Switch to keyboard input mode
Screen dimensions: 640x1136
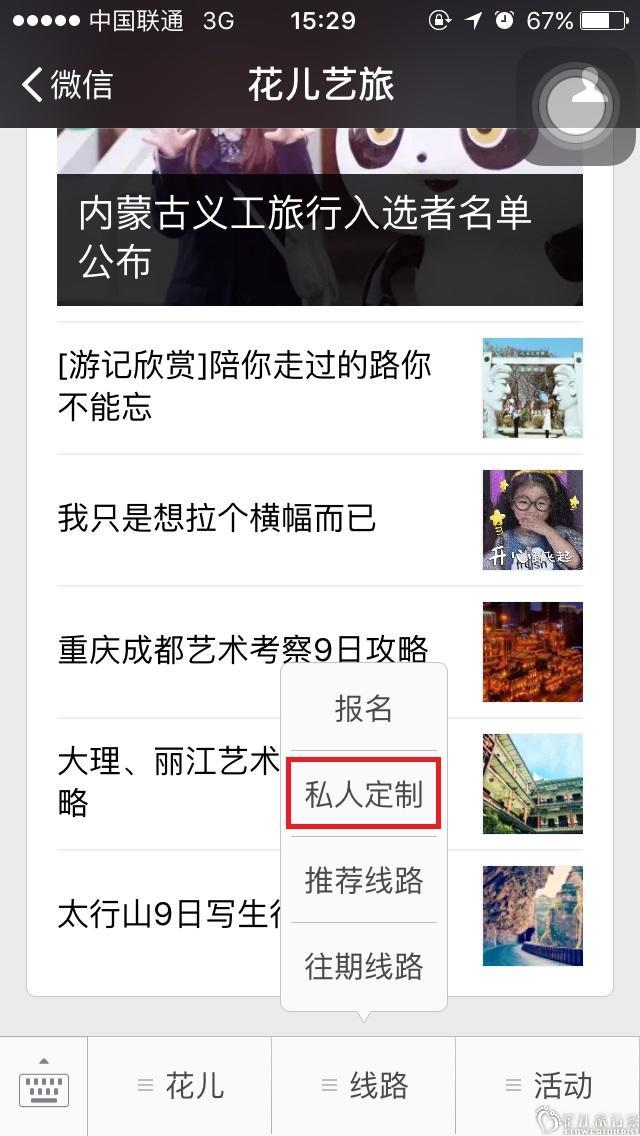[x=44, y=1086]
